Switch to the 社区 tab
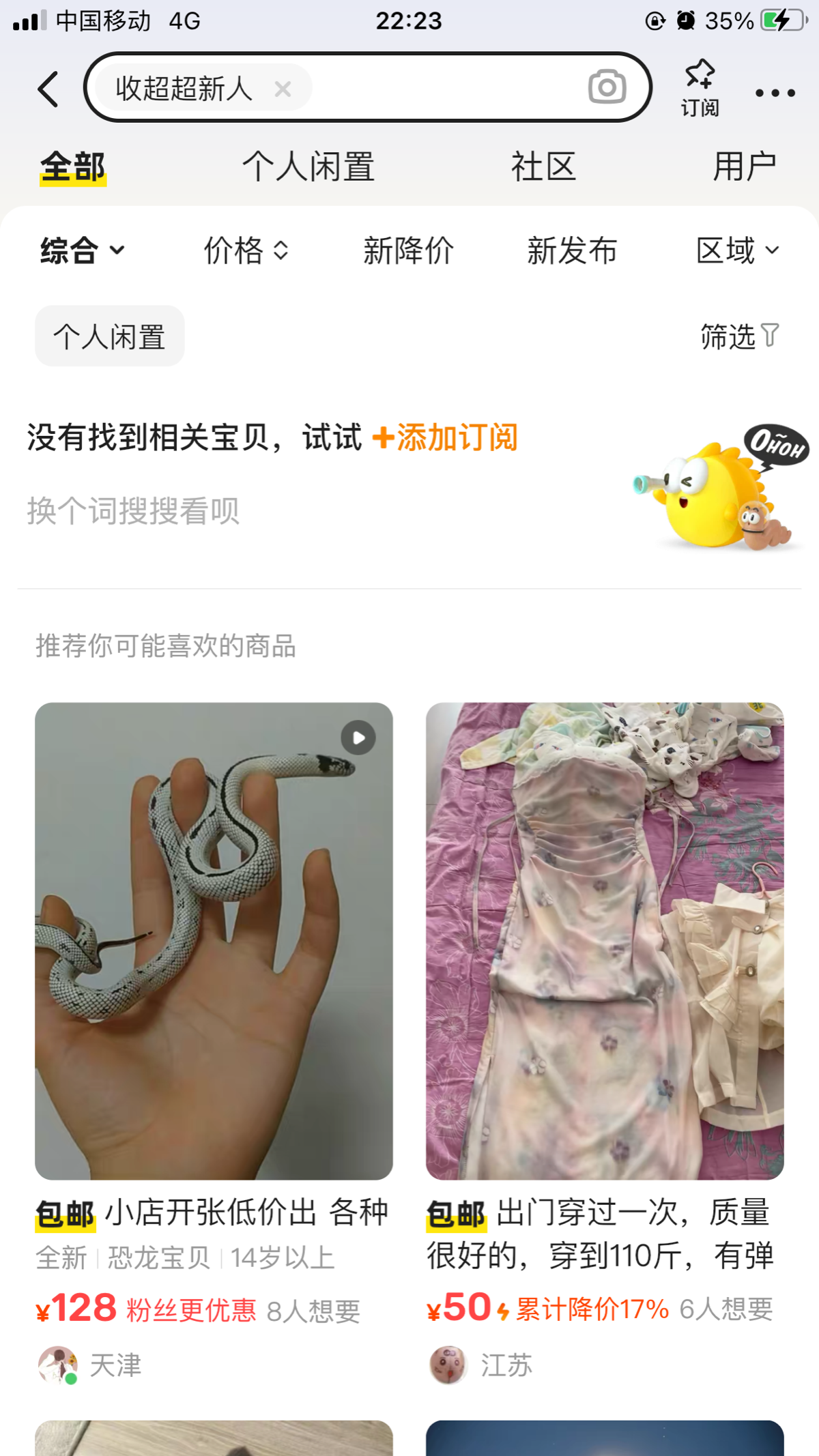819x1456 pixels. 543,167
